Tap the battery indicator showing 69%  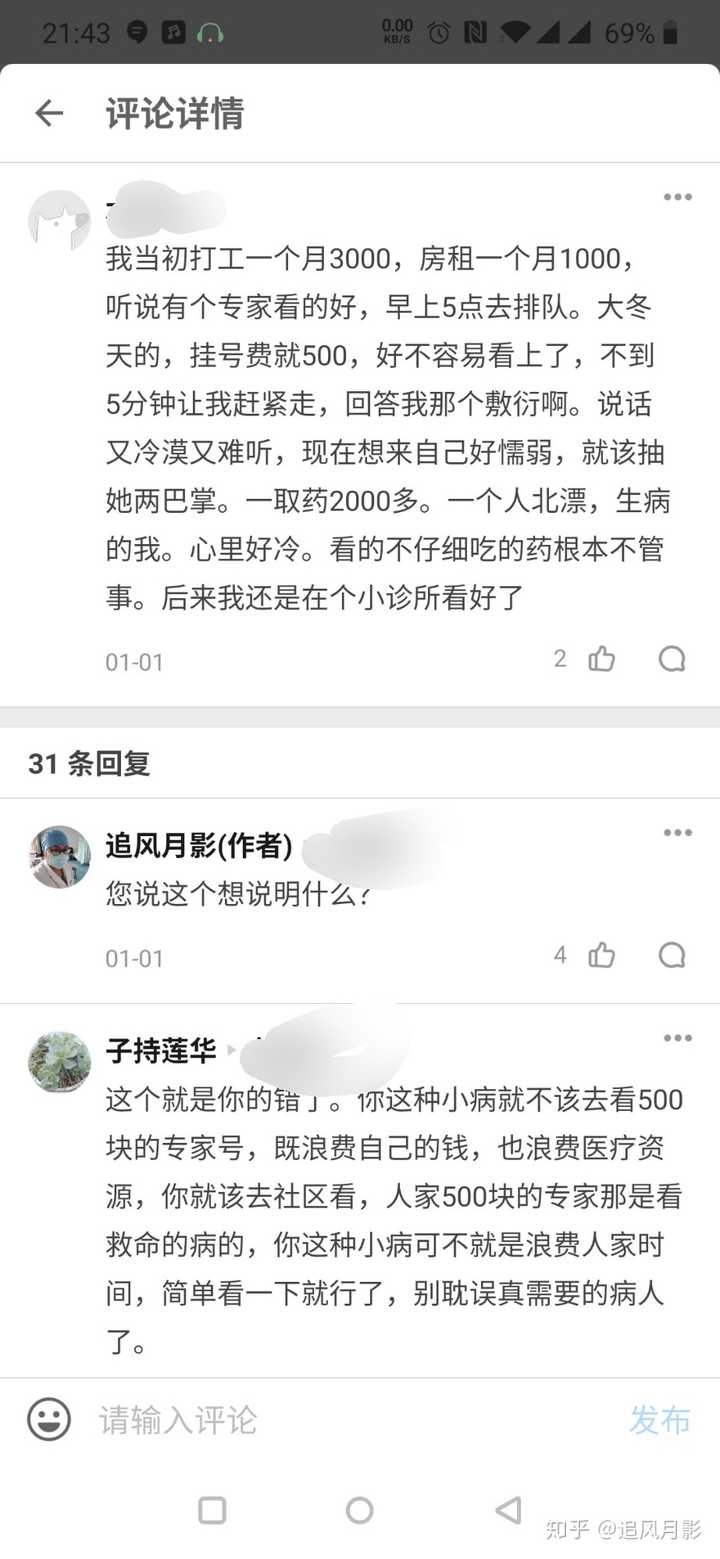pyautogui.click(x=650, y=31)
